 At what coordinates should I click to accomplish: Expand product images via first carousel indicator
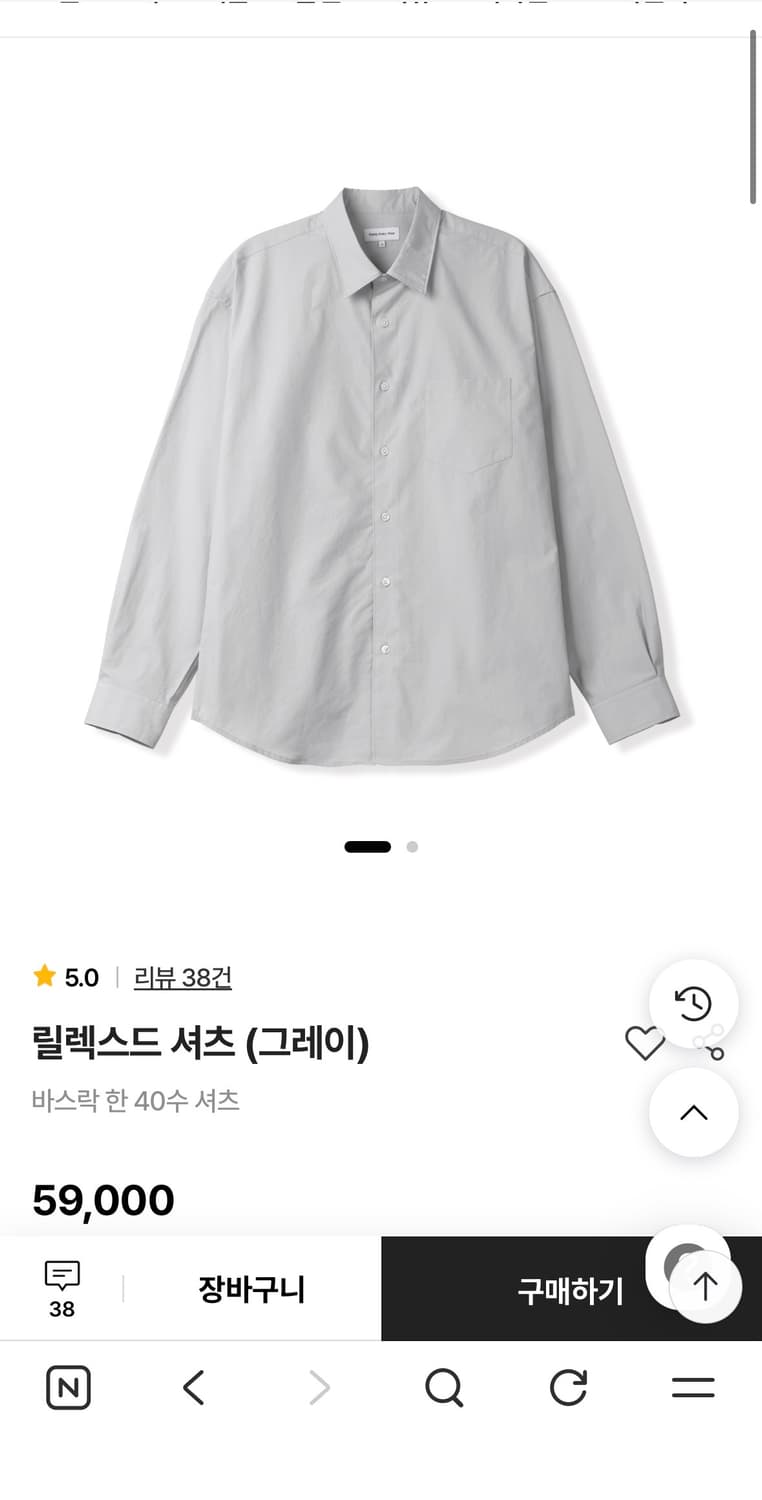pos(367,846)
